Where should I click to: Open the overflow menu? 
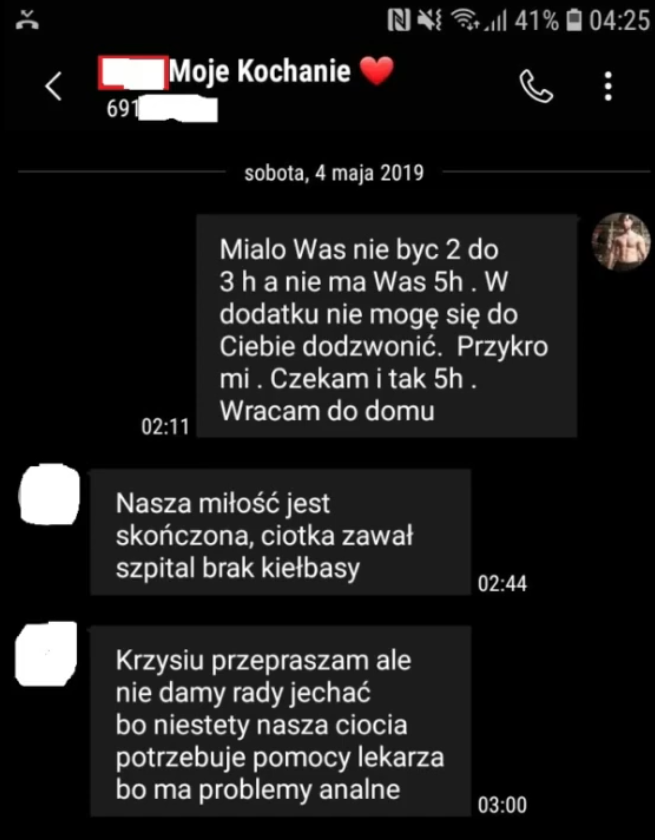click(x=608, y=87)
